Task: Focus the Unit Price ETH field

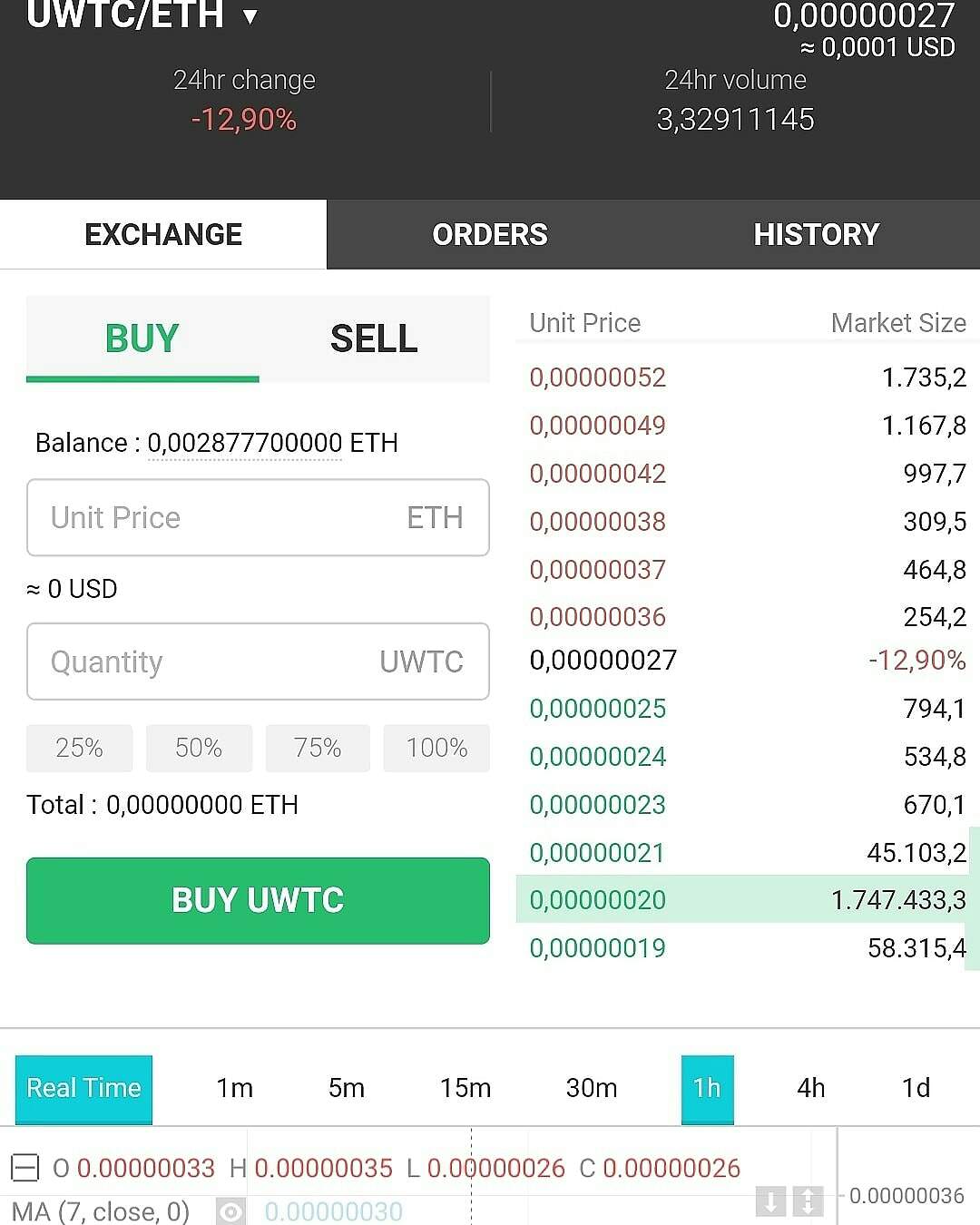Action: (258, 517)
